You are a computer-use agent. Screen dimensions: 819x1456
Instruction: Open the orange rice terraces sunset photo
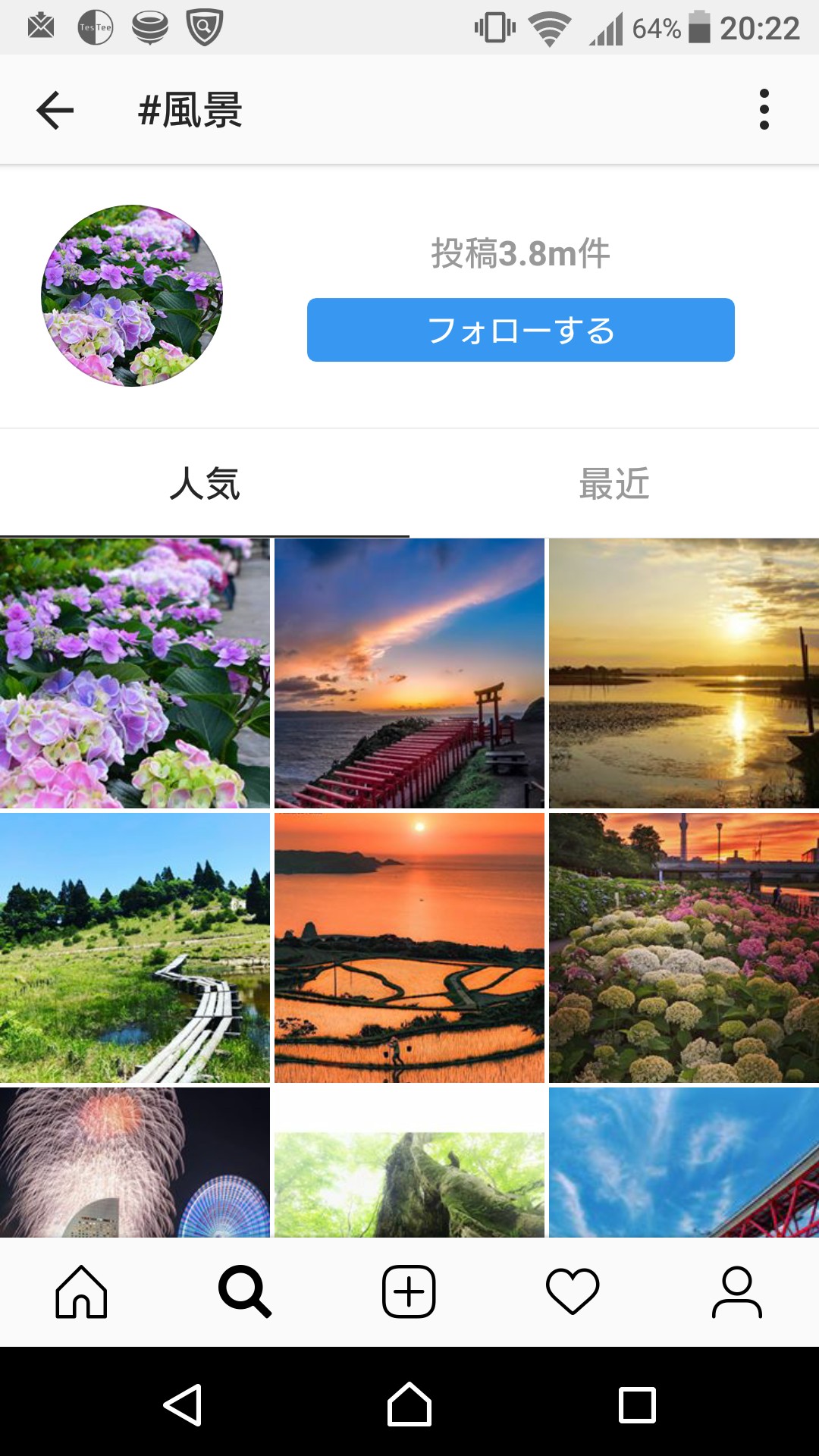coord(409,948)
